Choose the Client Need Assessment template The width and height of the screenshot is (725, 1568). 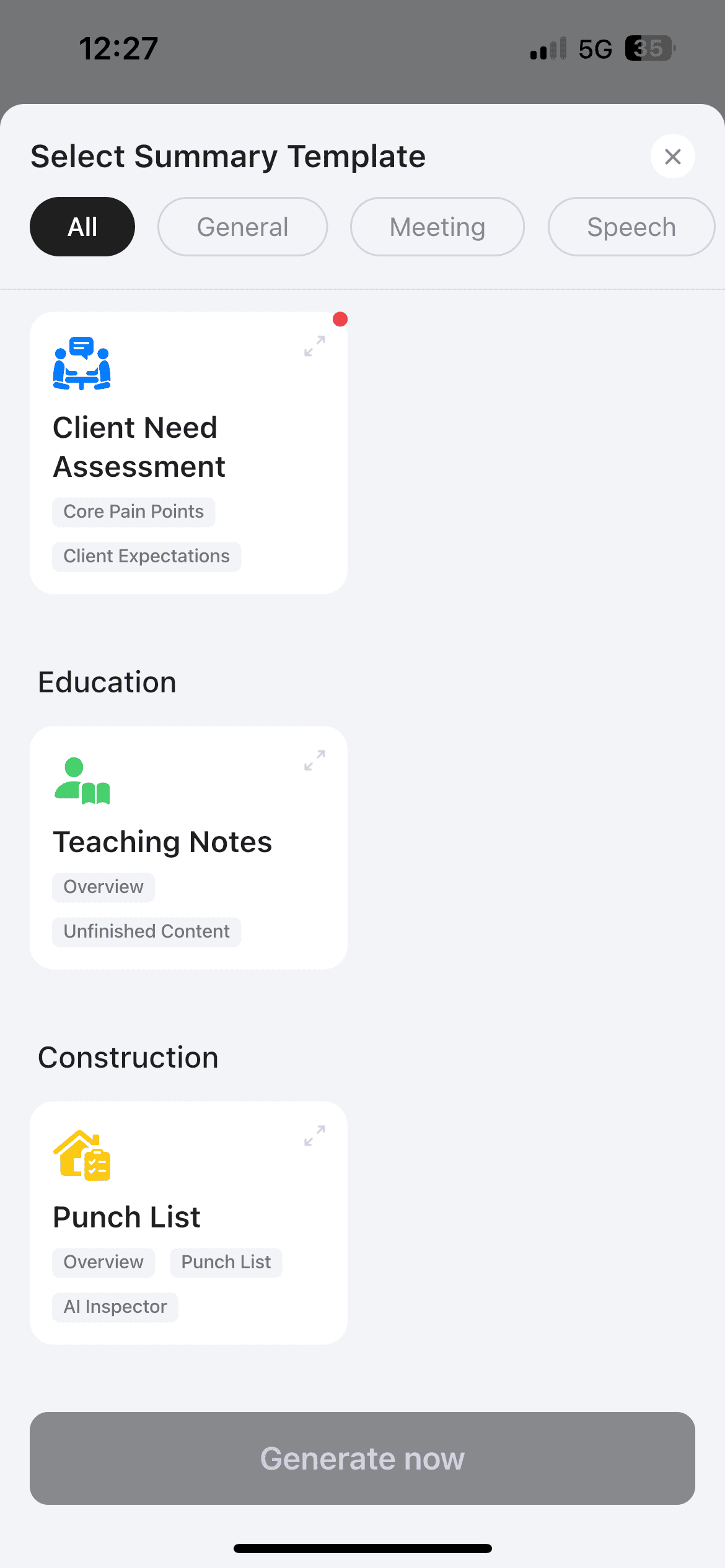(188, 452)
